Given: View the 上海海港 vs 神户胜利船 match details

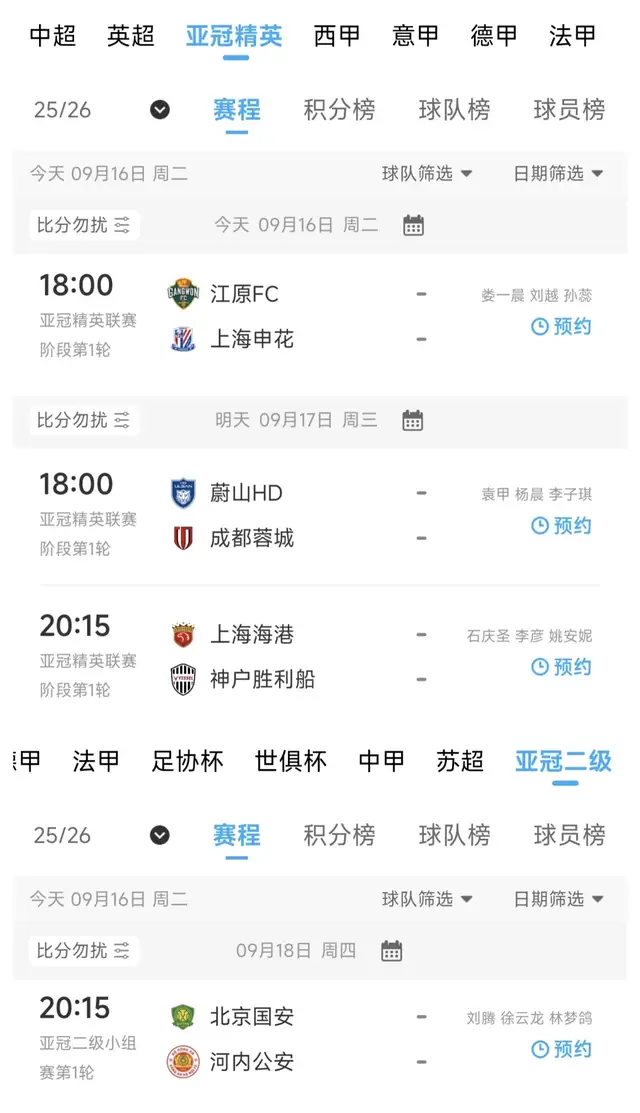Looking at the screenshot, I should click(262, 657).
